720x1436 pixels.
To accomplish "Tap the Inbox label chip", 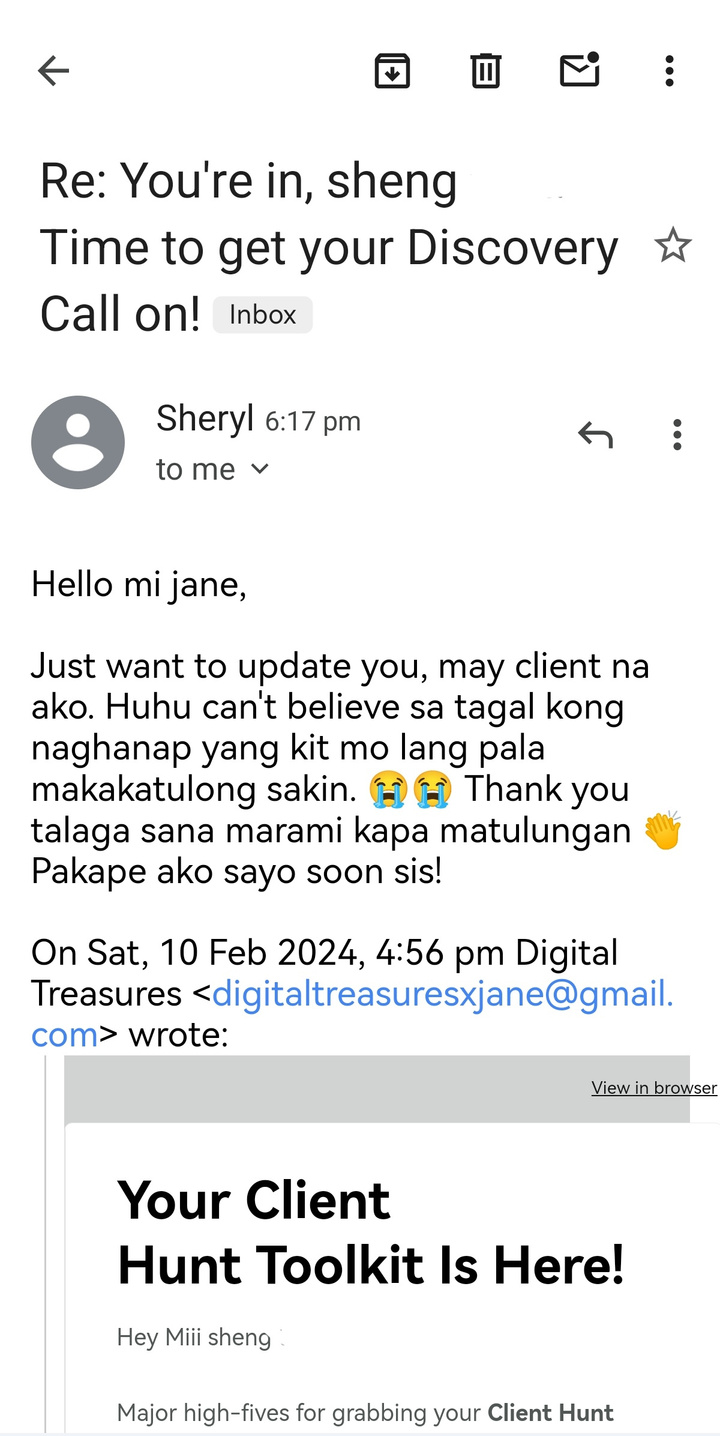I will point(262,315).
